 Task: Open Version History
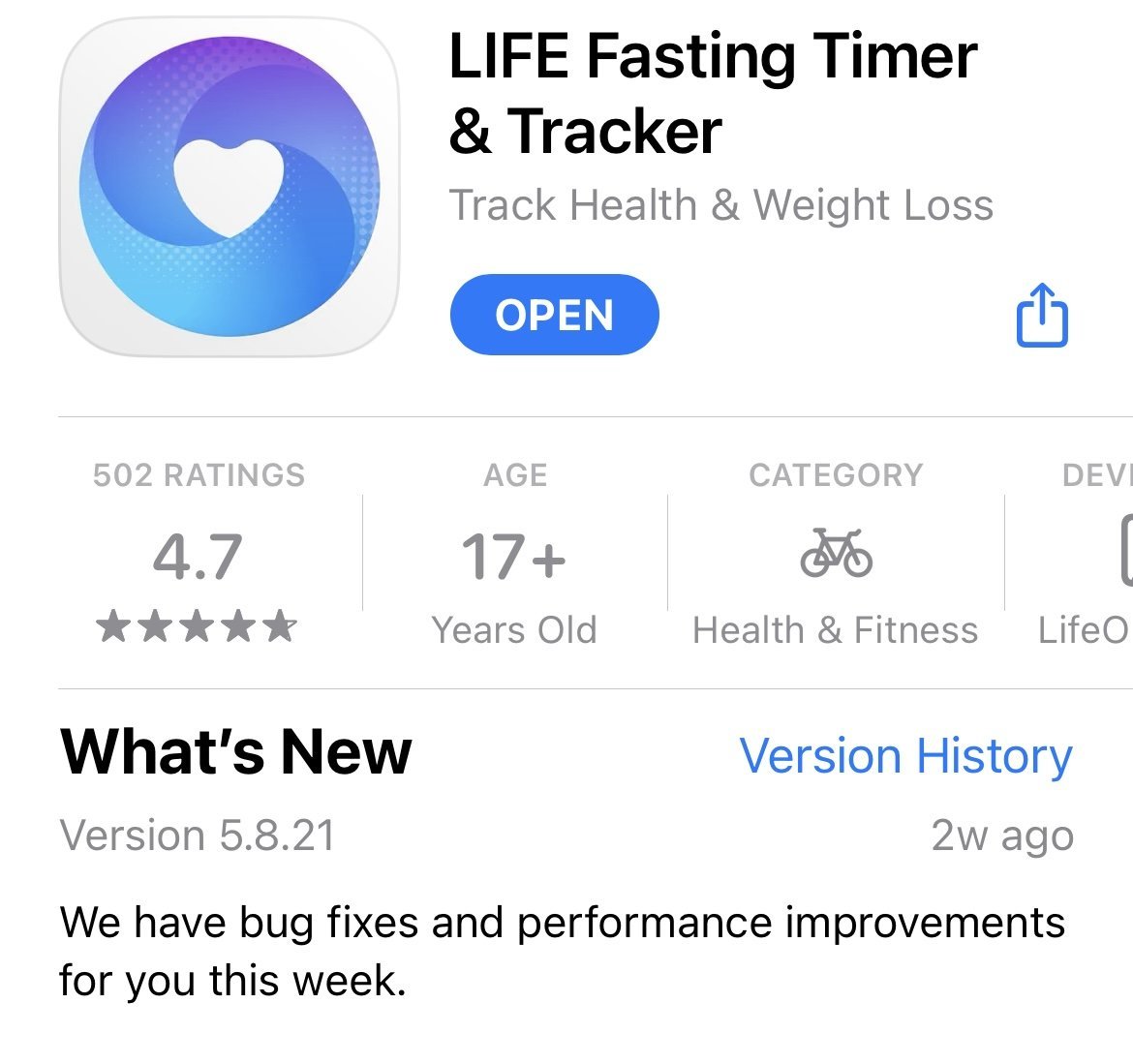coord(906,755)
